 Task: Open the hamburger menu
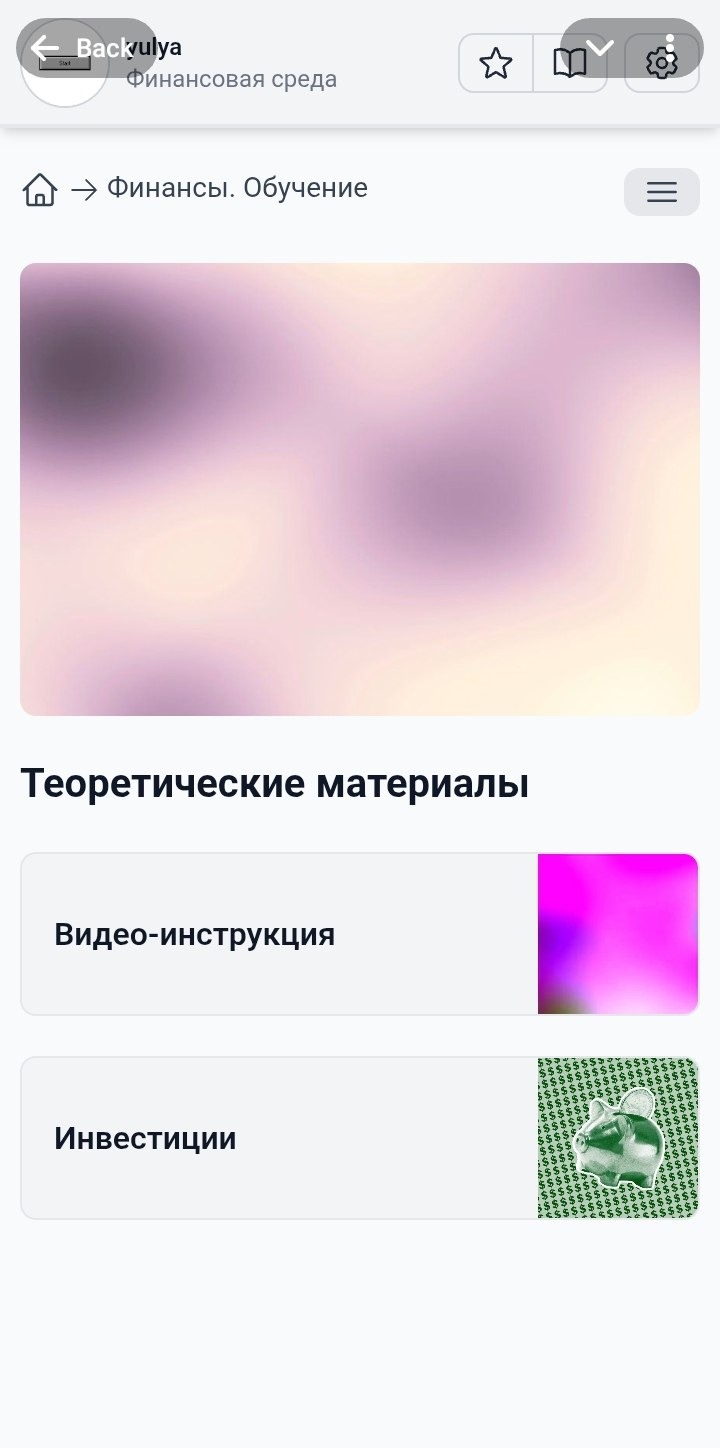pos(661,192)
